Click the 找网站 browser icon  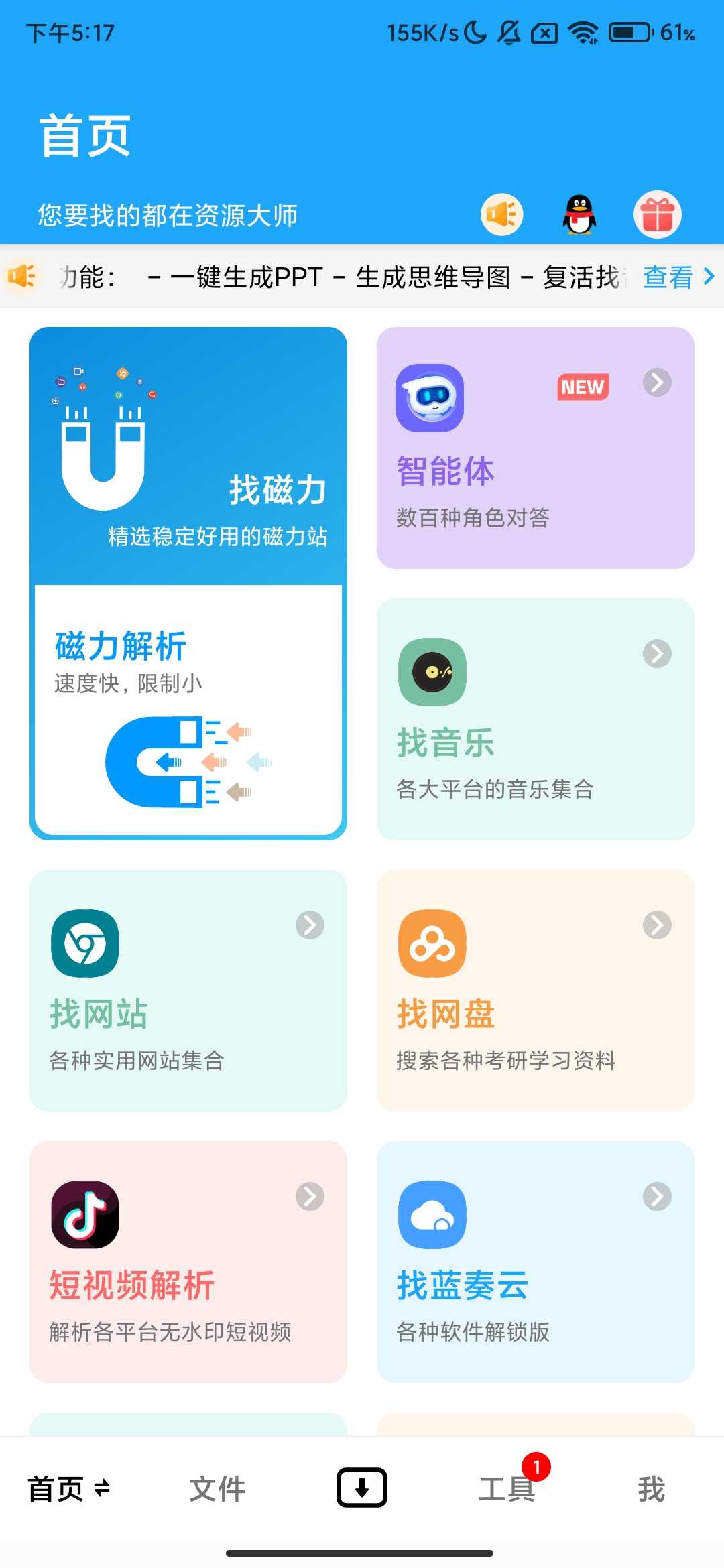pos(84,943)
